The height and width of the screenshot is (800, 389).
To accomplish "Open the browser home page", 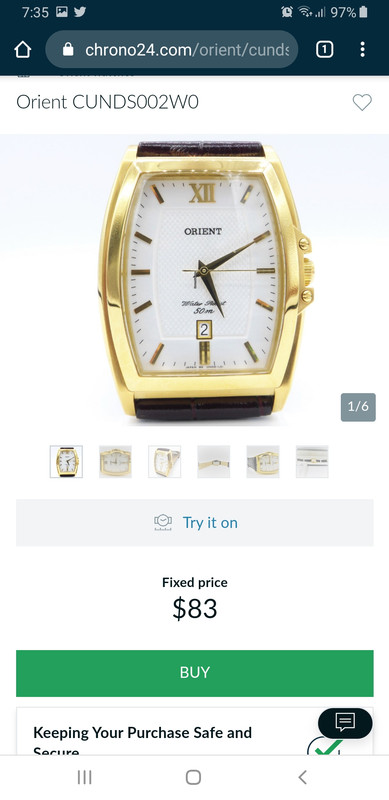I will [23, 49].
